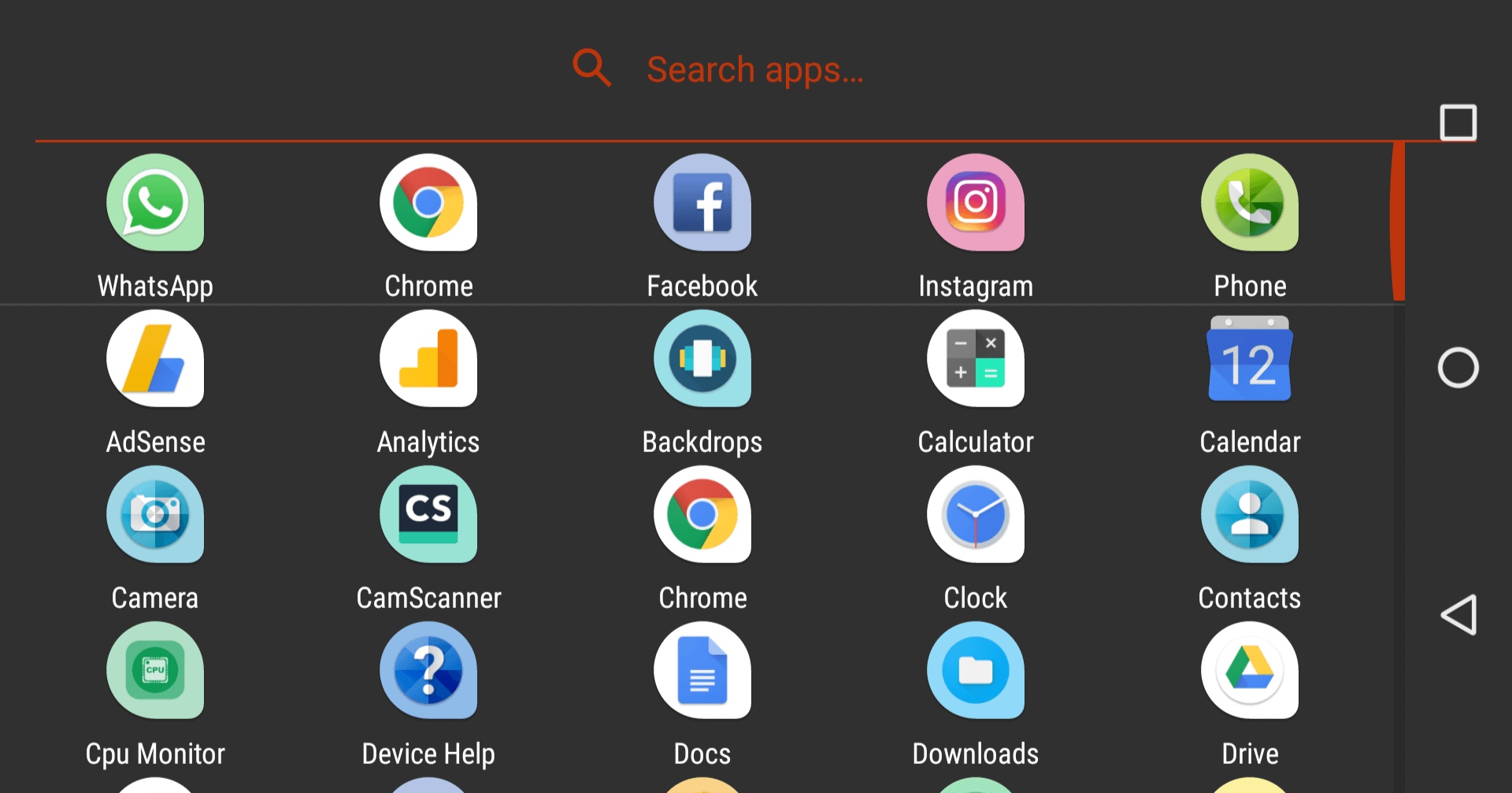The height and width of the screenshot is (793, 1512).
Task: Open Contacts
Action: [1250, 516]
